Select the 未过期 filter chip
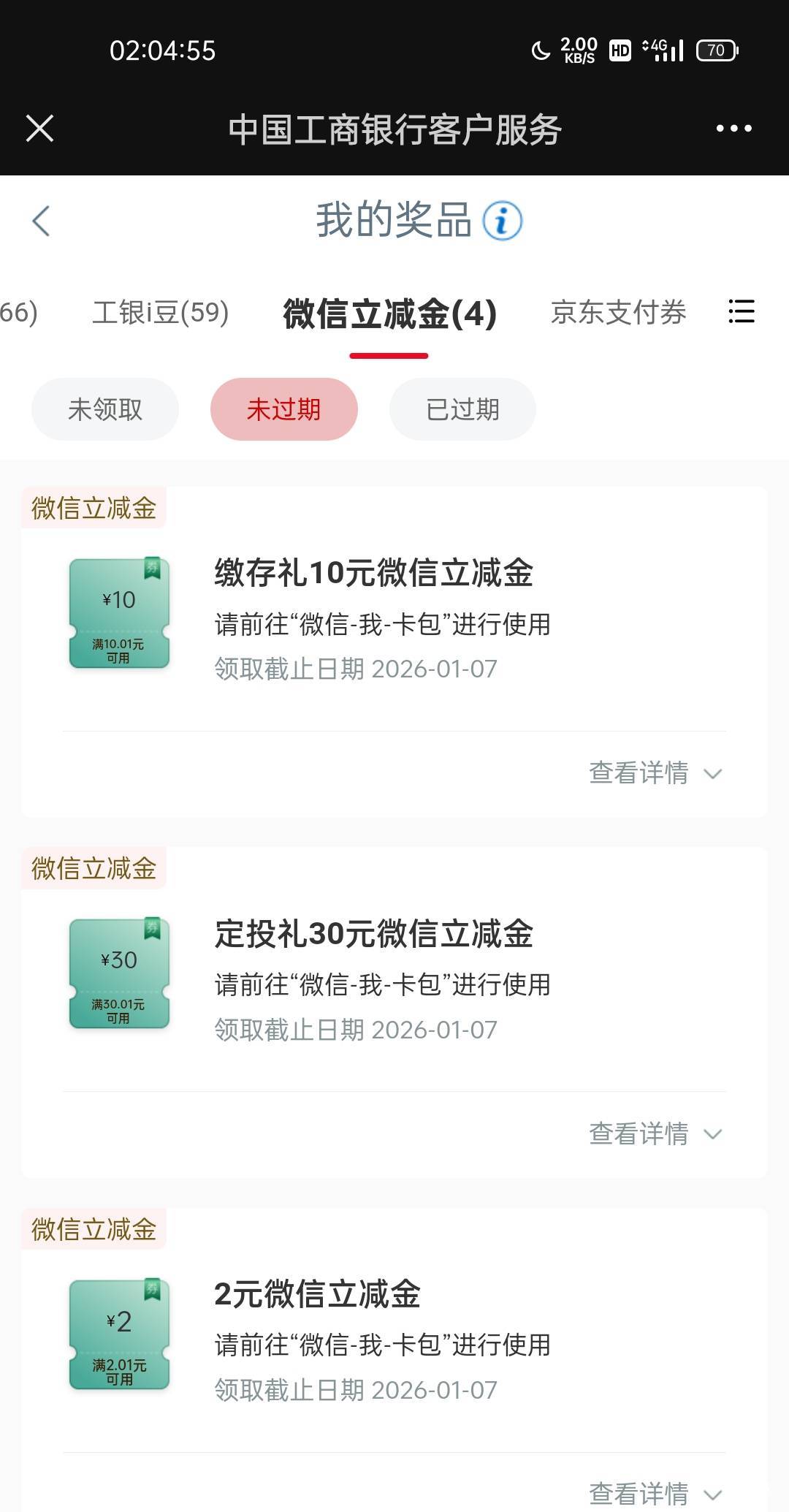This screenshot has height=1512, width=789. 284,409
